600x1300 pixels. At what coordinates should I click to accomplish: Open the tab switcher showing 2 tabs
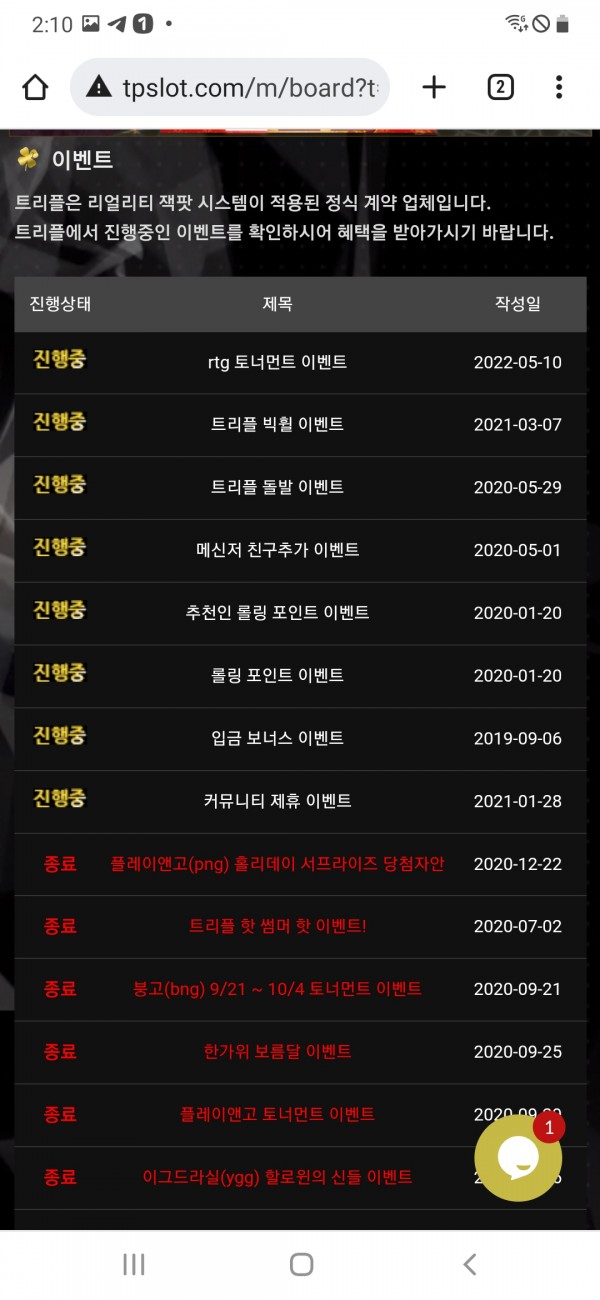tap(500, 88)
